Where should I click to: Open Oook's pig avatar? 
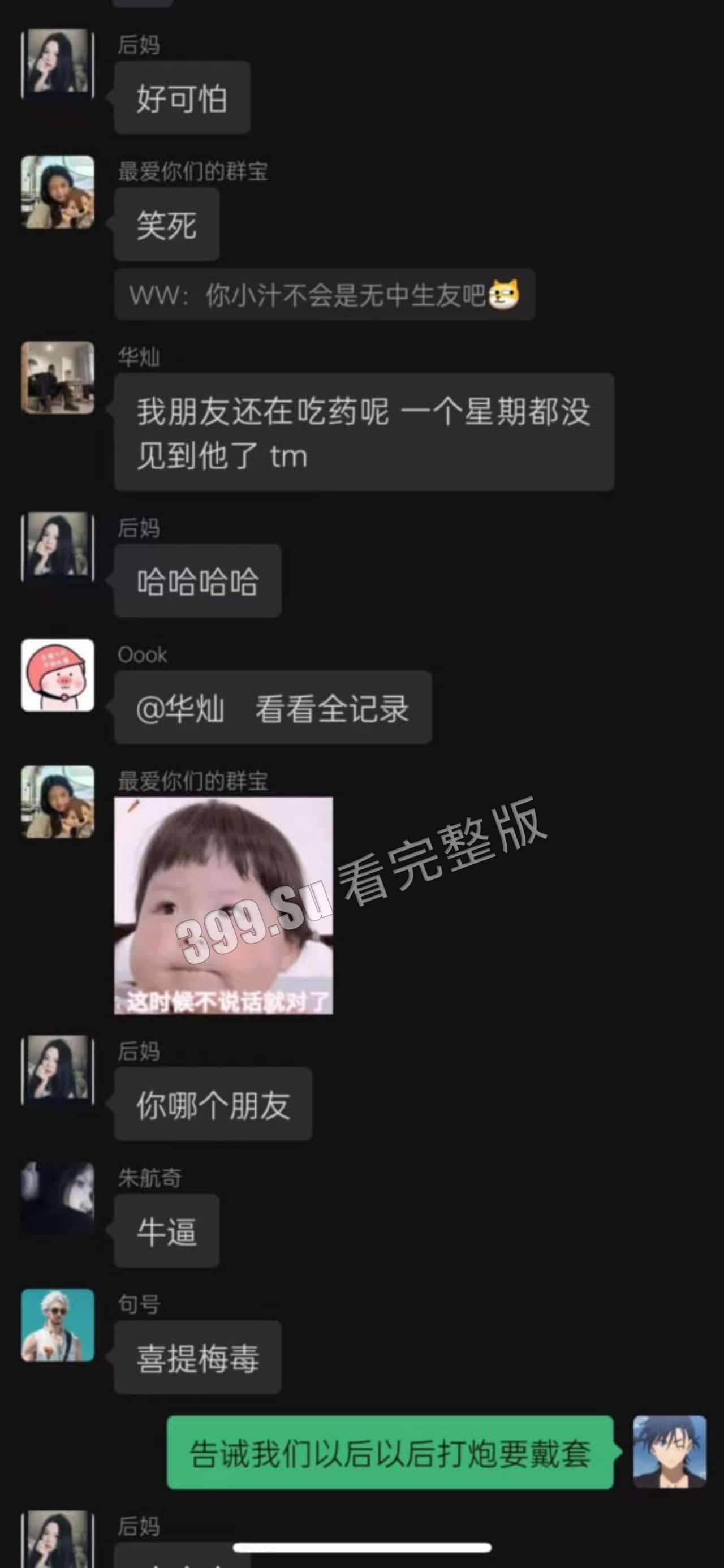point(58,675)
